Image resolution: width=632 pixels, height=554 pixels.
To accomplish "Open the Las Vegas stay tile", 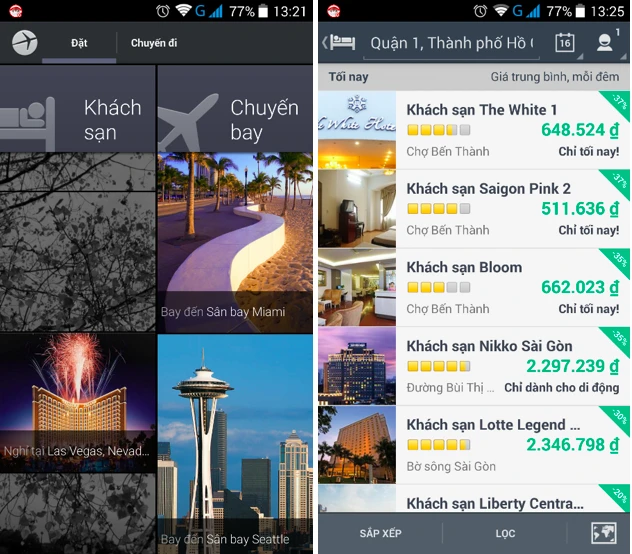I will click(x=77, y=402).
